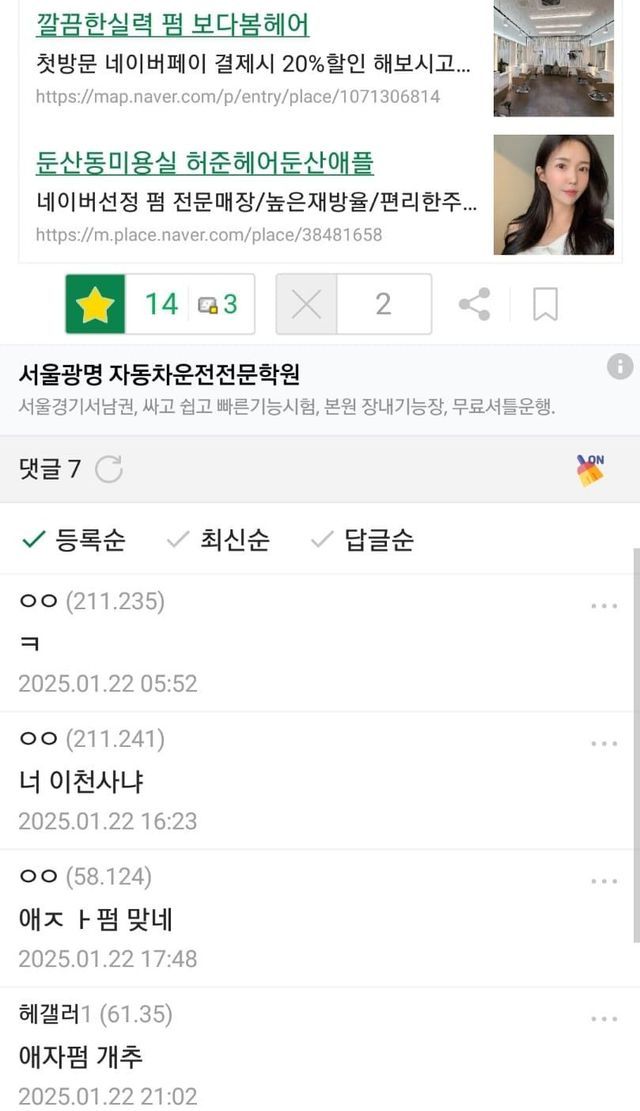
Task: Open options for the ㅋ comment
Action: (x=604, y=606)
